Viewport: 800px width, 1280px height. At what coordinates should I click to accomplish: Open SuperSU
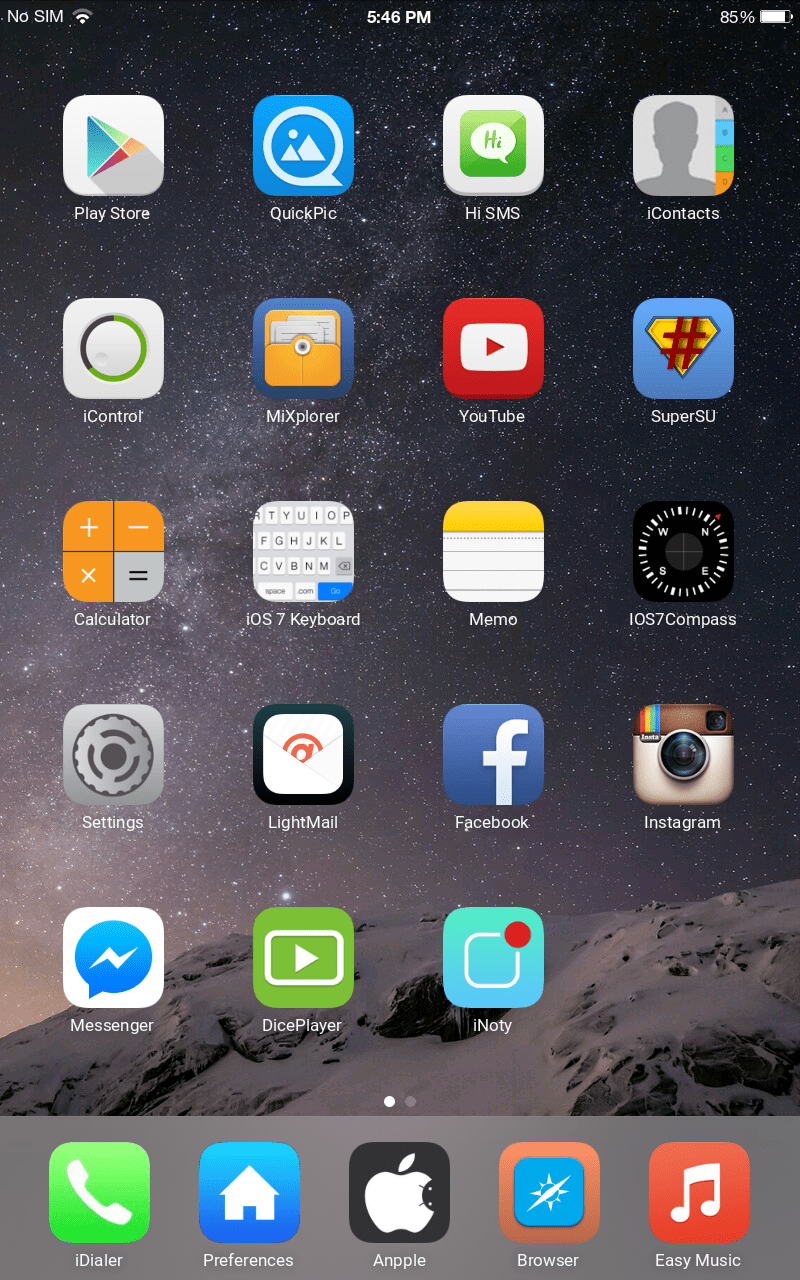click(x=683, y=349)
